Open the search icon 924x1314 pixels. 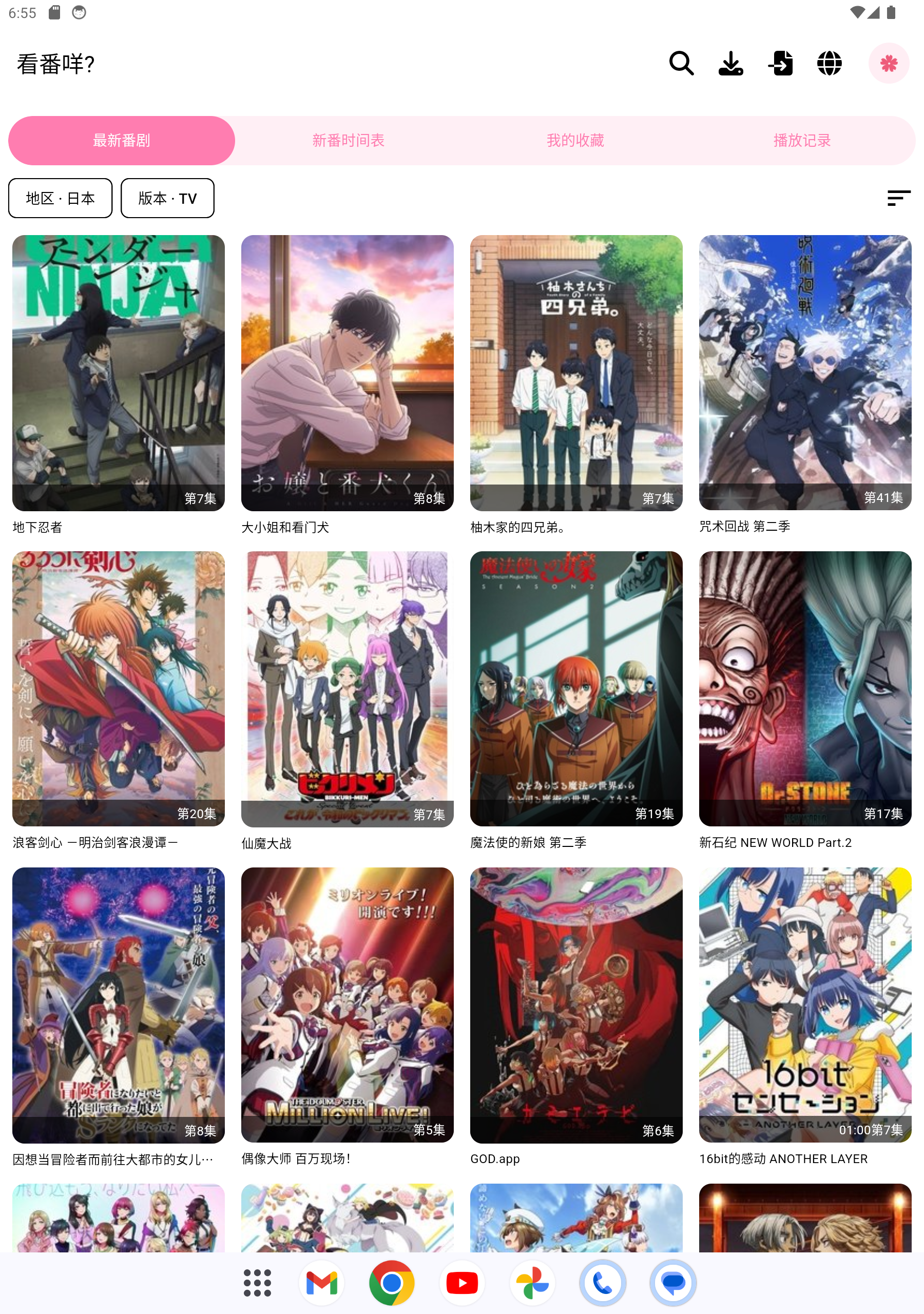point(681,64)
